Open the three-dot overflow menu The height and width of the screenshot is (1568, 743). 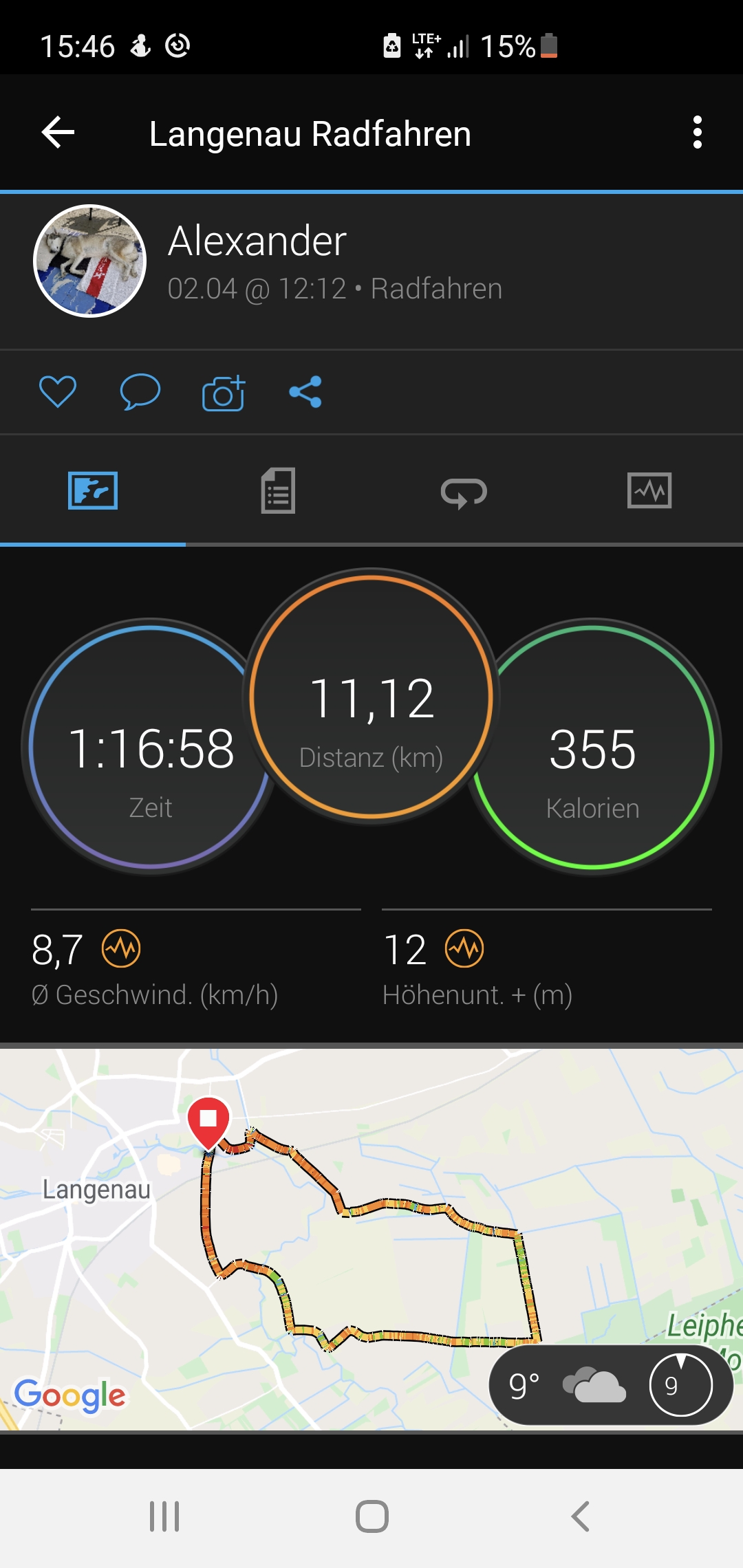[x=697, y=133]
